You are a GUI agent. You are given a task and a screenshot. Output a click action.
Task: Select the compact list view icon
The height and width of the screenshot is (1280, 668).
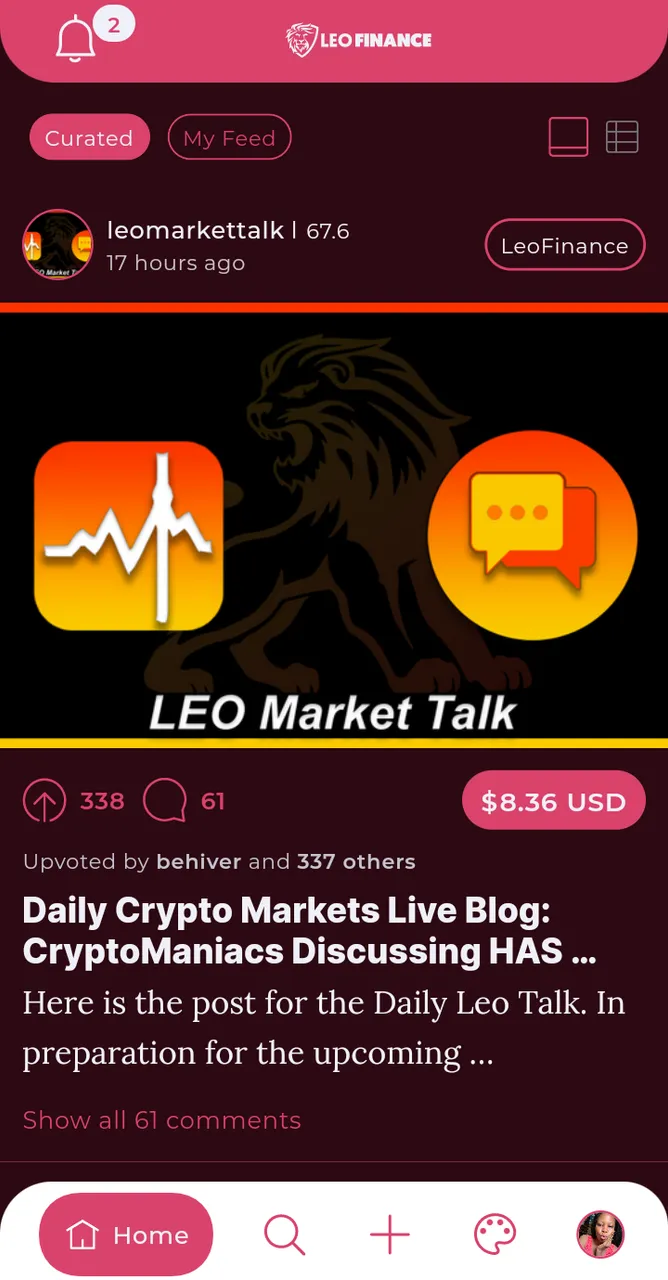[x=622, y=137]
